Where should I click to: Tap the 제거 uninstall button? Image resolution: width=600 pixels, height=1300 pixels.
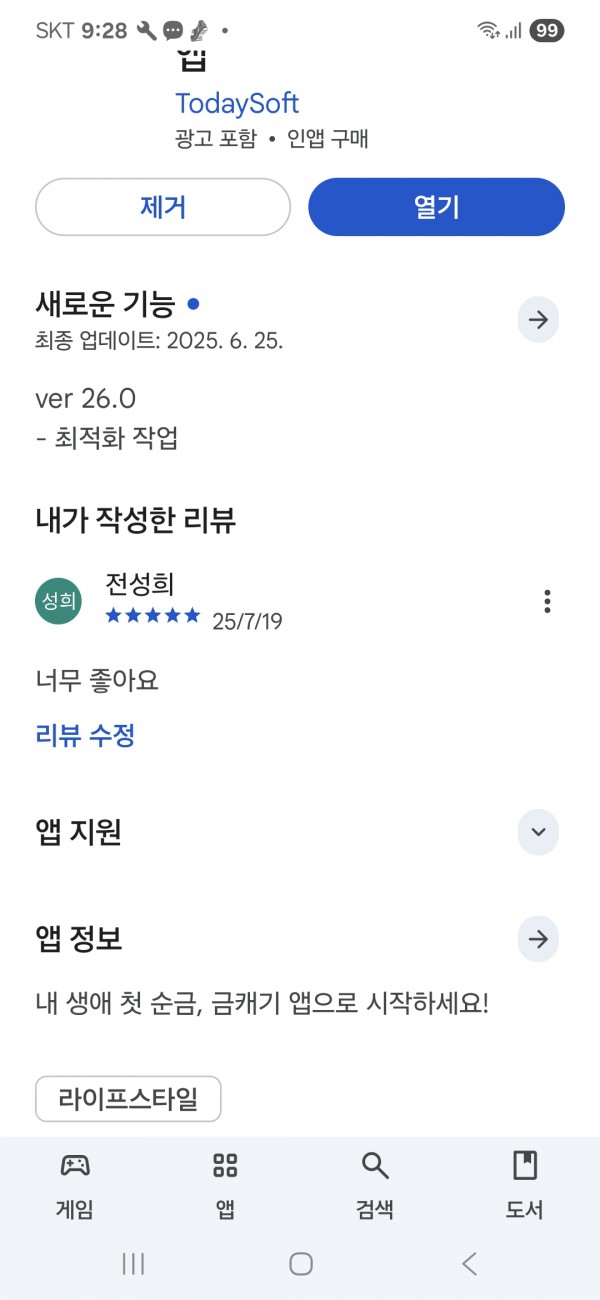pyautogui.click(x=163, y=207)
